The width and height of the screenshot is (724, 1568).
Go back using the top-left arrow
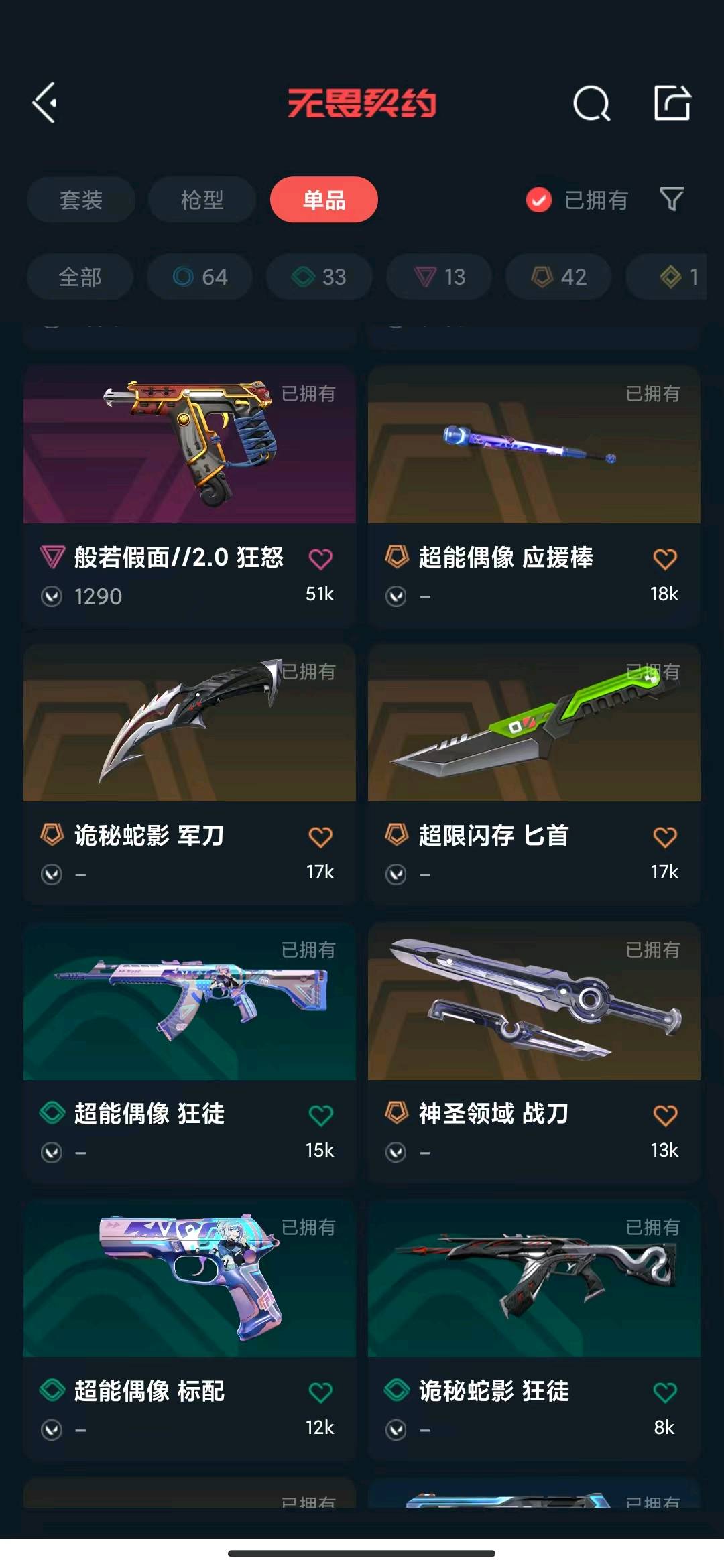click(45, 103)
